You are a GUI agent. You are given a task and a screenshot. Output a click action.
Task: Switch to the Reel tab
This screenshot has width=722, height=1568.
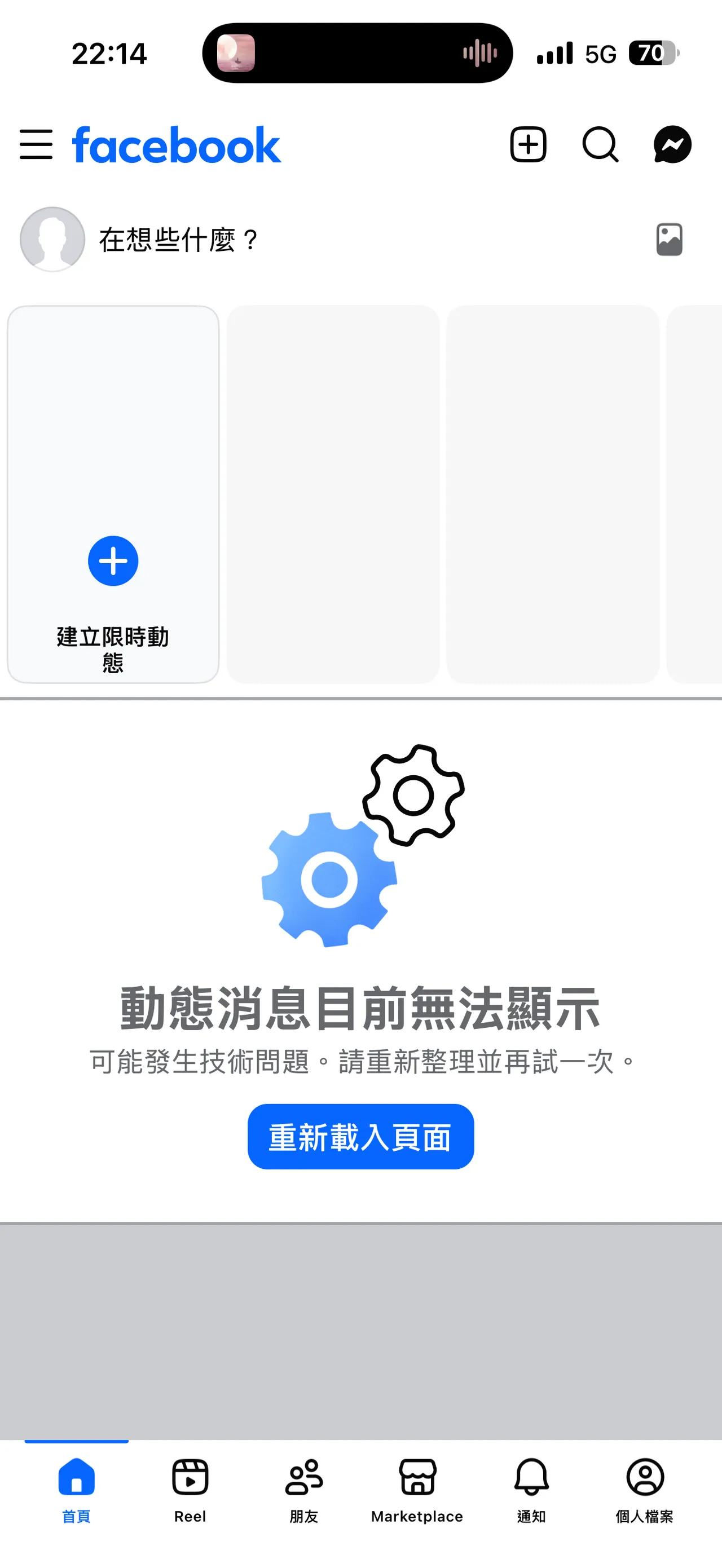[190, 1490]
